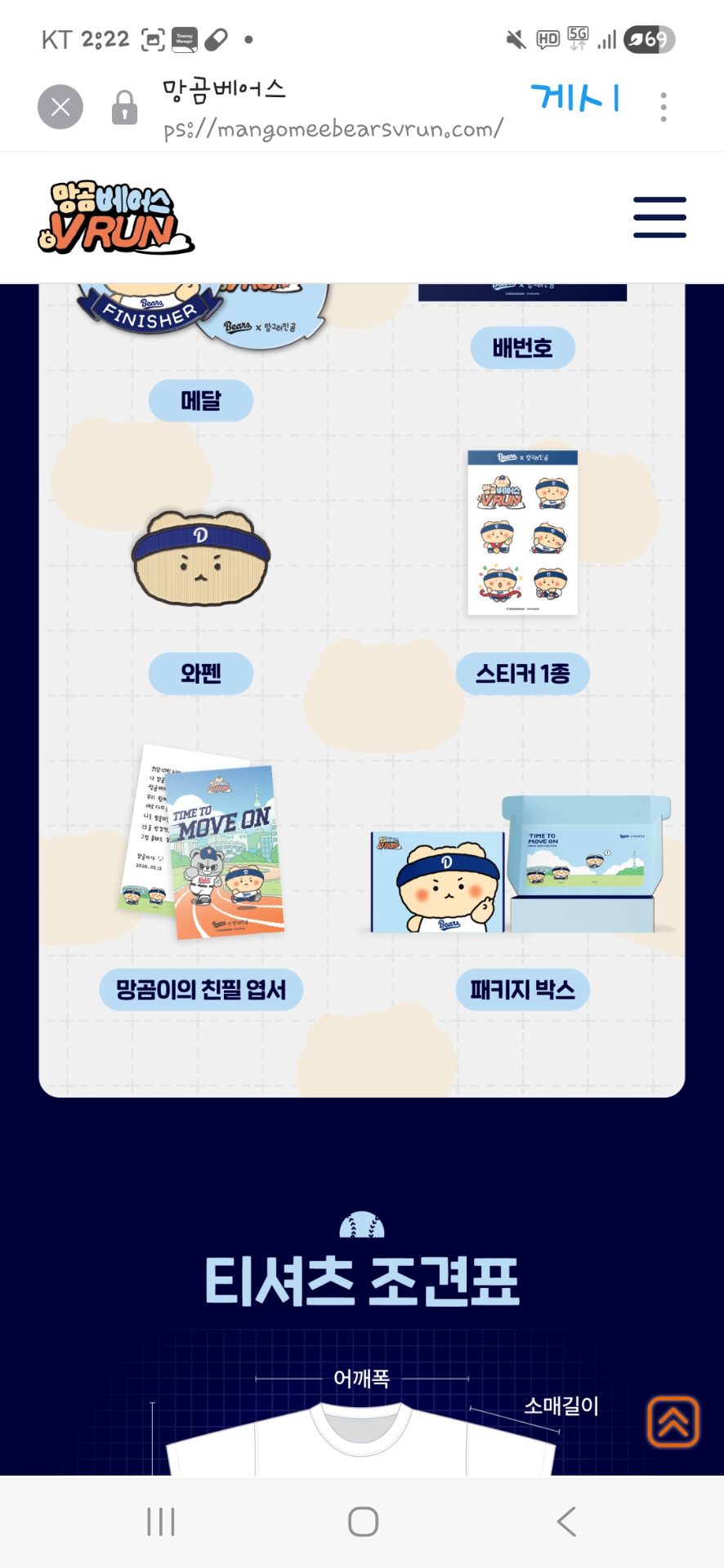Image resolution: width=724 pixels, height=1568 pixels.
Task: View the site security lock info
Action: tap(124, 108)
